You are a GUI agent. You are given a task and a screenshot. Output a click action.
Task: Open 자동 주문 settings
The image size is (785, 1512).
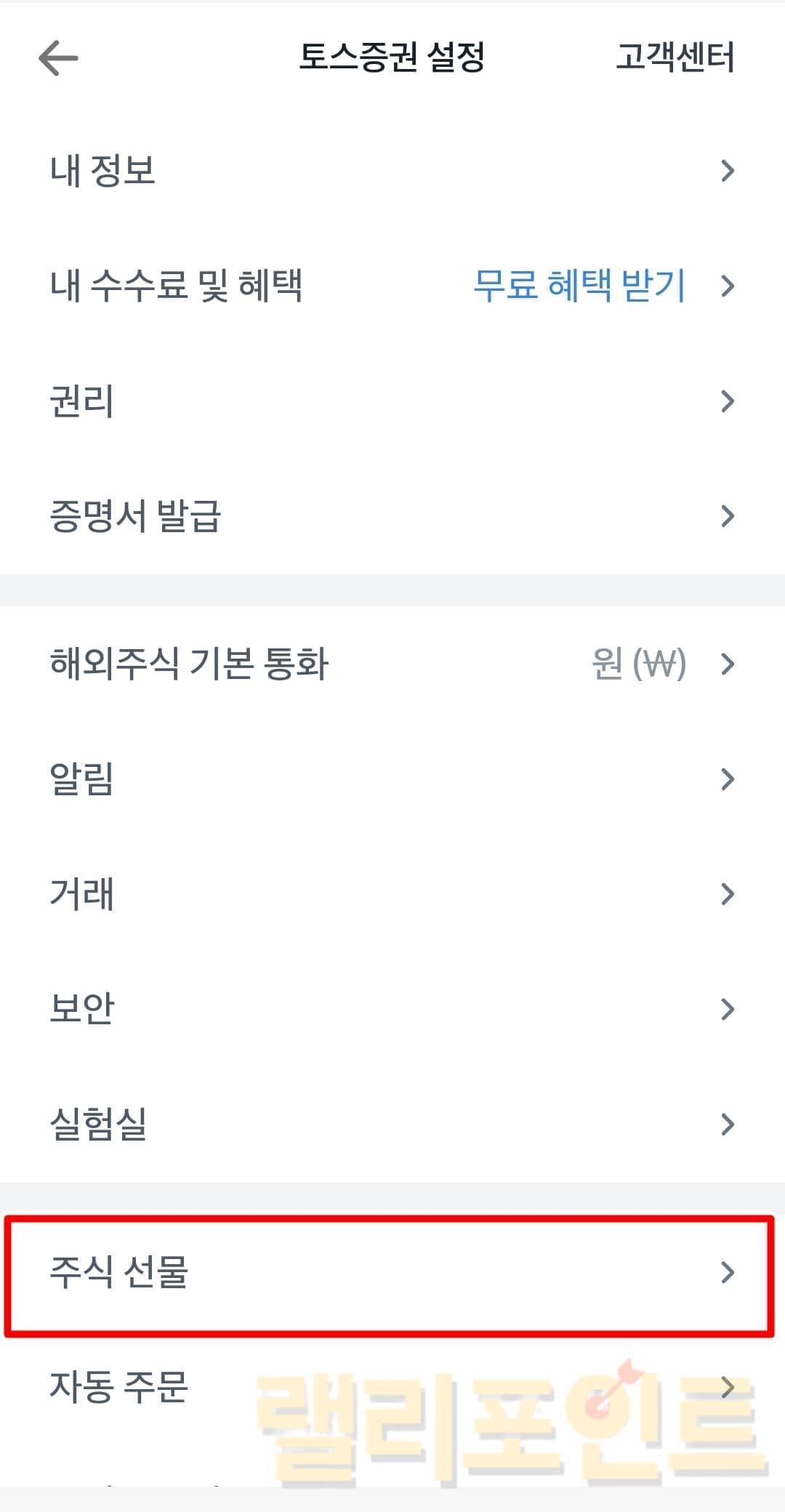click(x=392, y=1387)
